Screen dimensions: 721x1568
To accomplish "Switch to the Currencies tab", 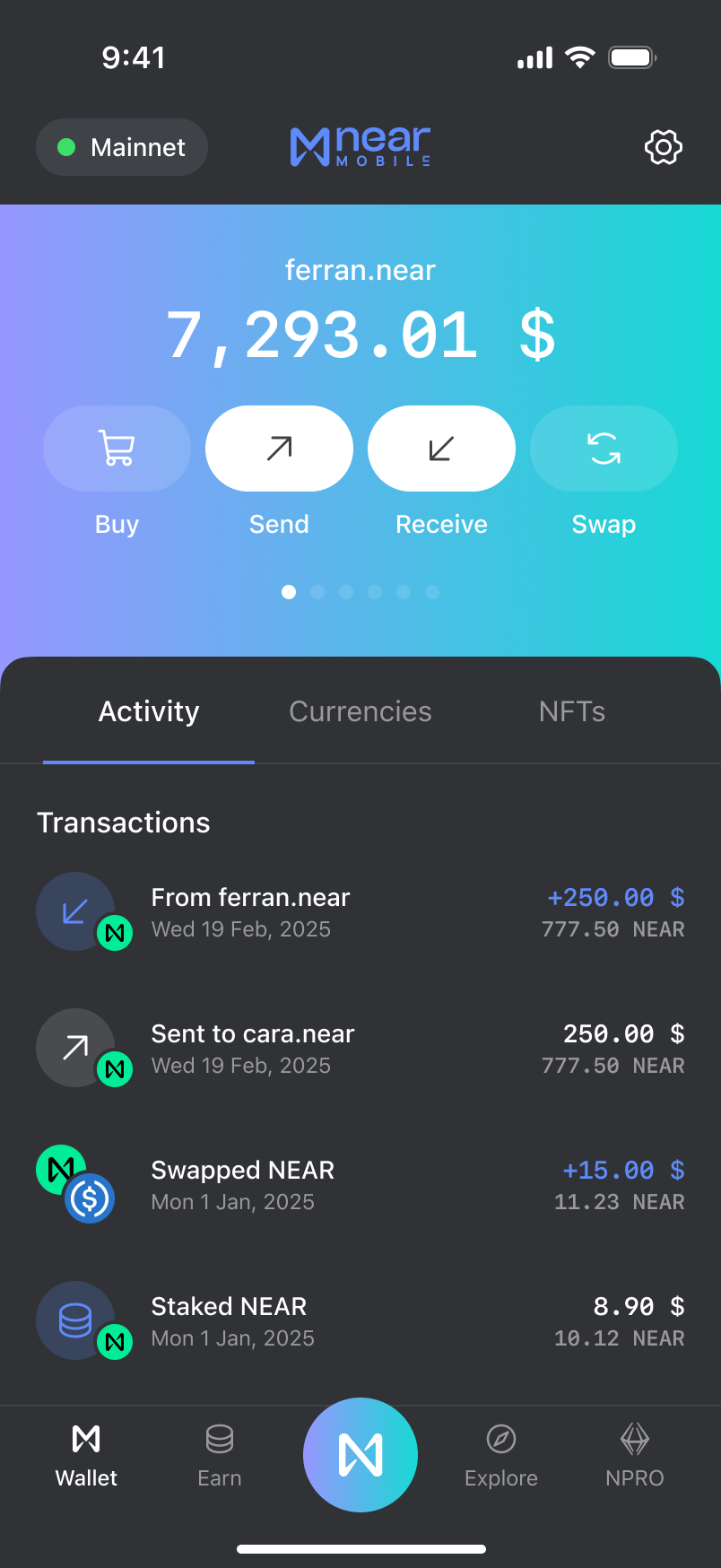I will [360, 711].
